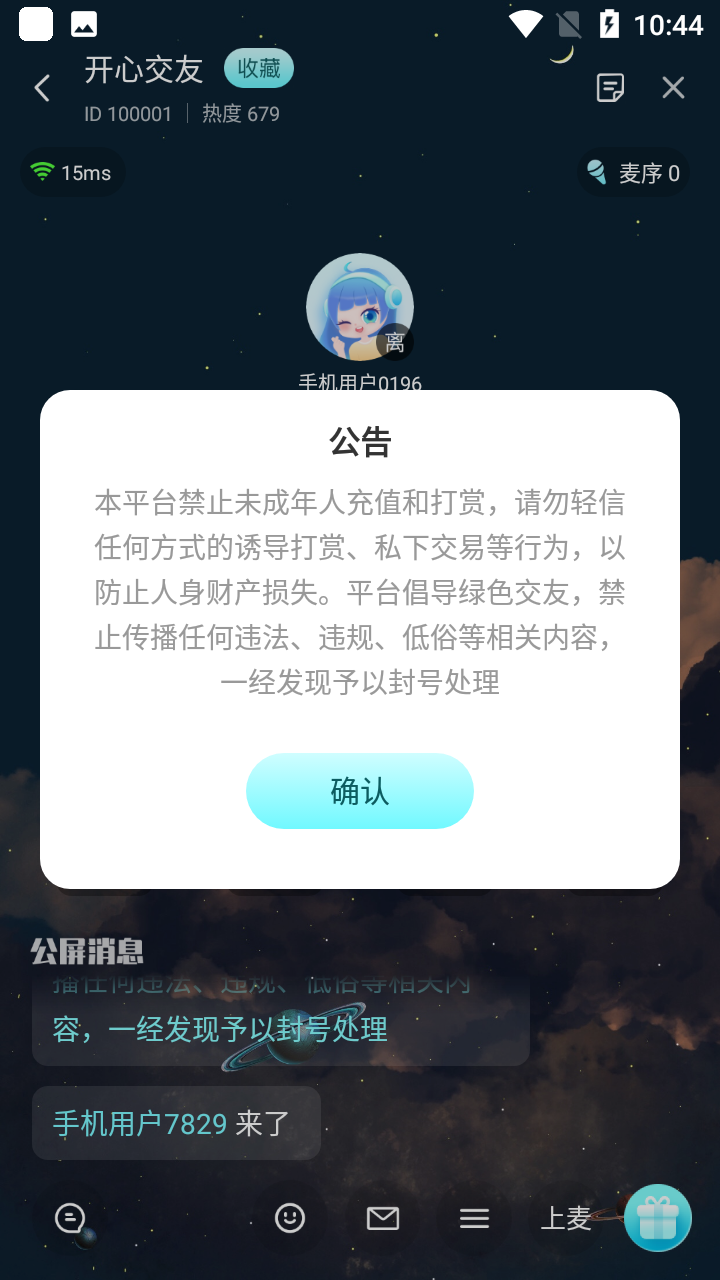Screen dimensions: 720x1280
Task: Open the emoji picker
Action: (x=290, y=1218)
